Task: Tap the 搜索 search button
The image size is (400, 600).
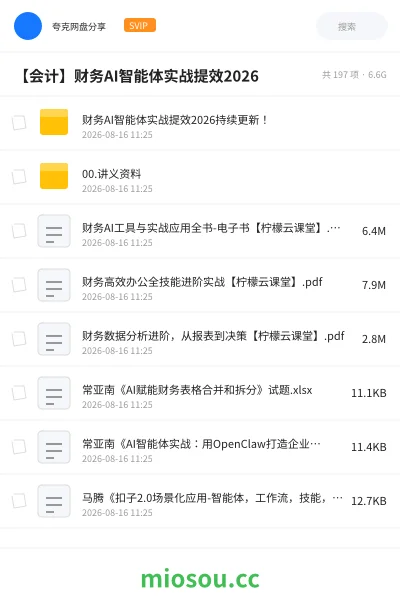Action: [352, 26]
